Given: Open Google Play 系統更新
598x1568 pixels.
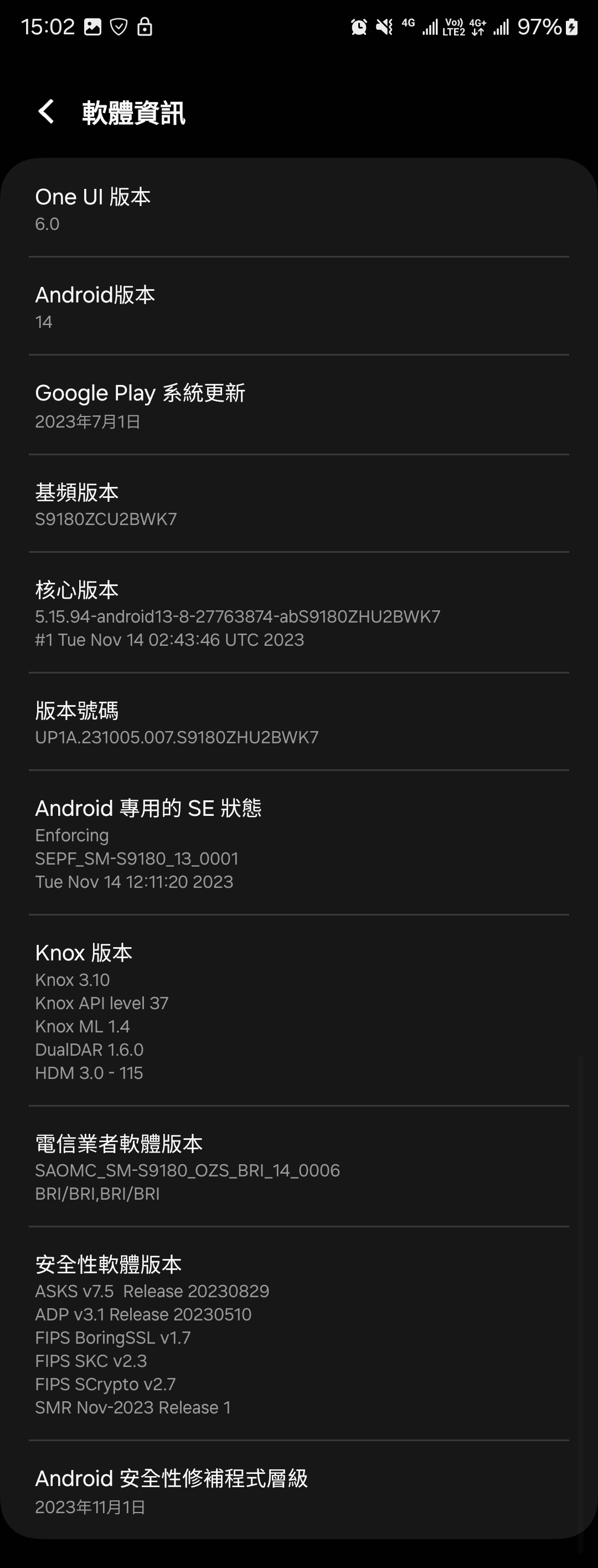Looking at the screenshot, I should pos(298,405).
